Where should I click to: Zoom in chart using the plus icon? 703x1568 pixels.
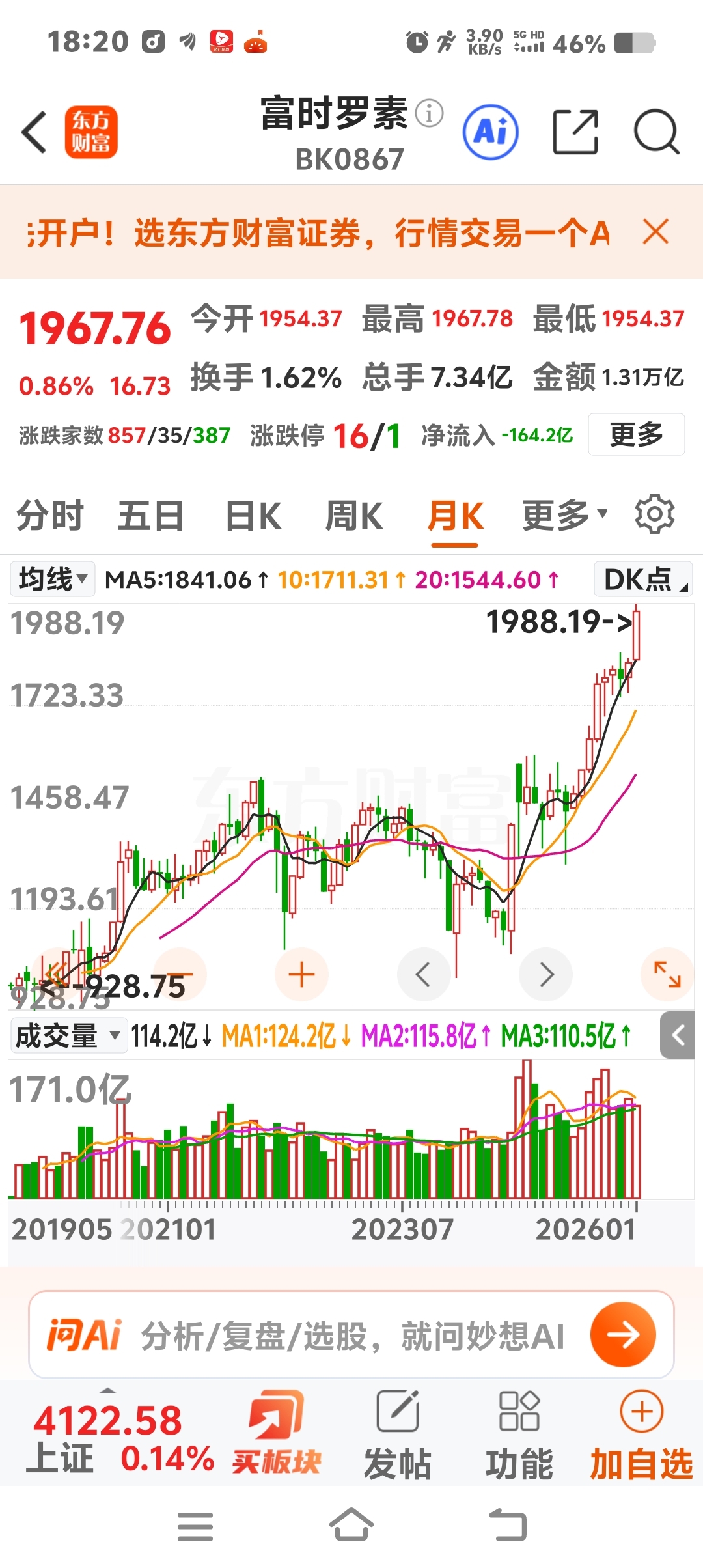tap(300, 973)
